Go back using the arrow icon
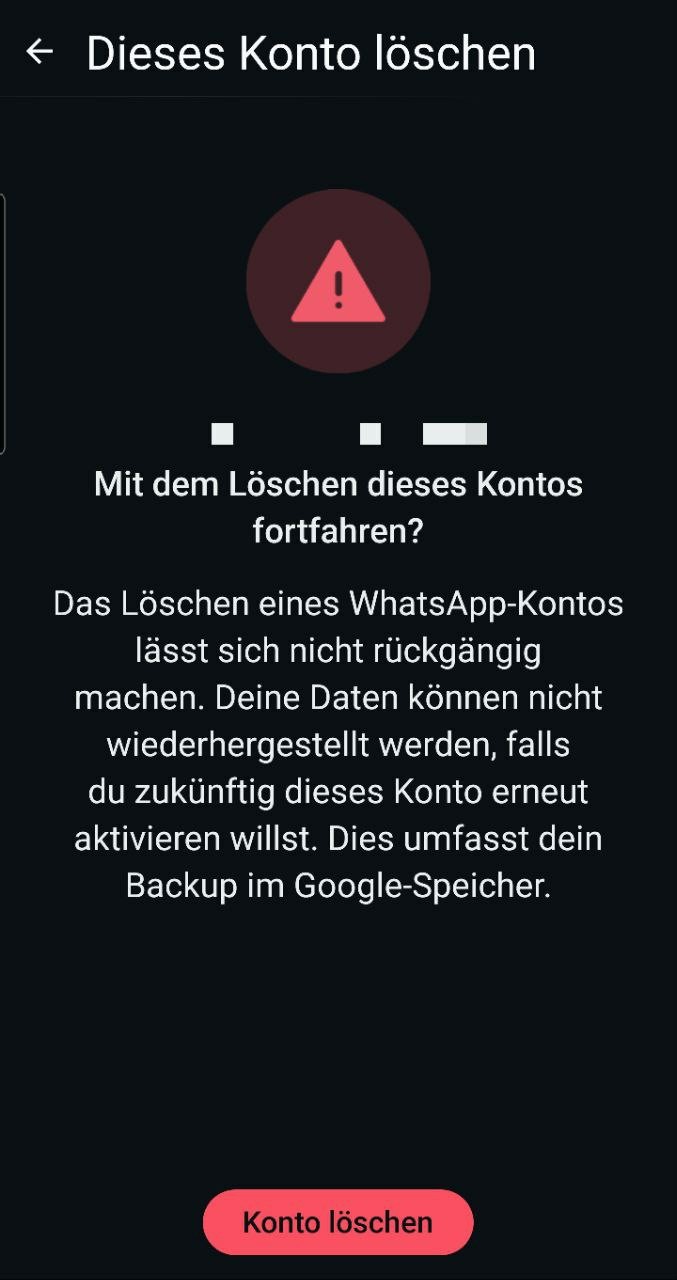 [39, 52]
